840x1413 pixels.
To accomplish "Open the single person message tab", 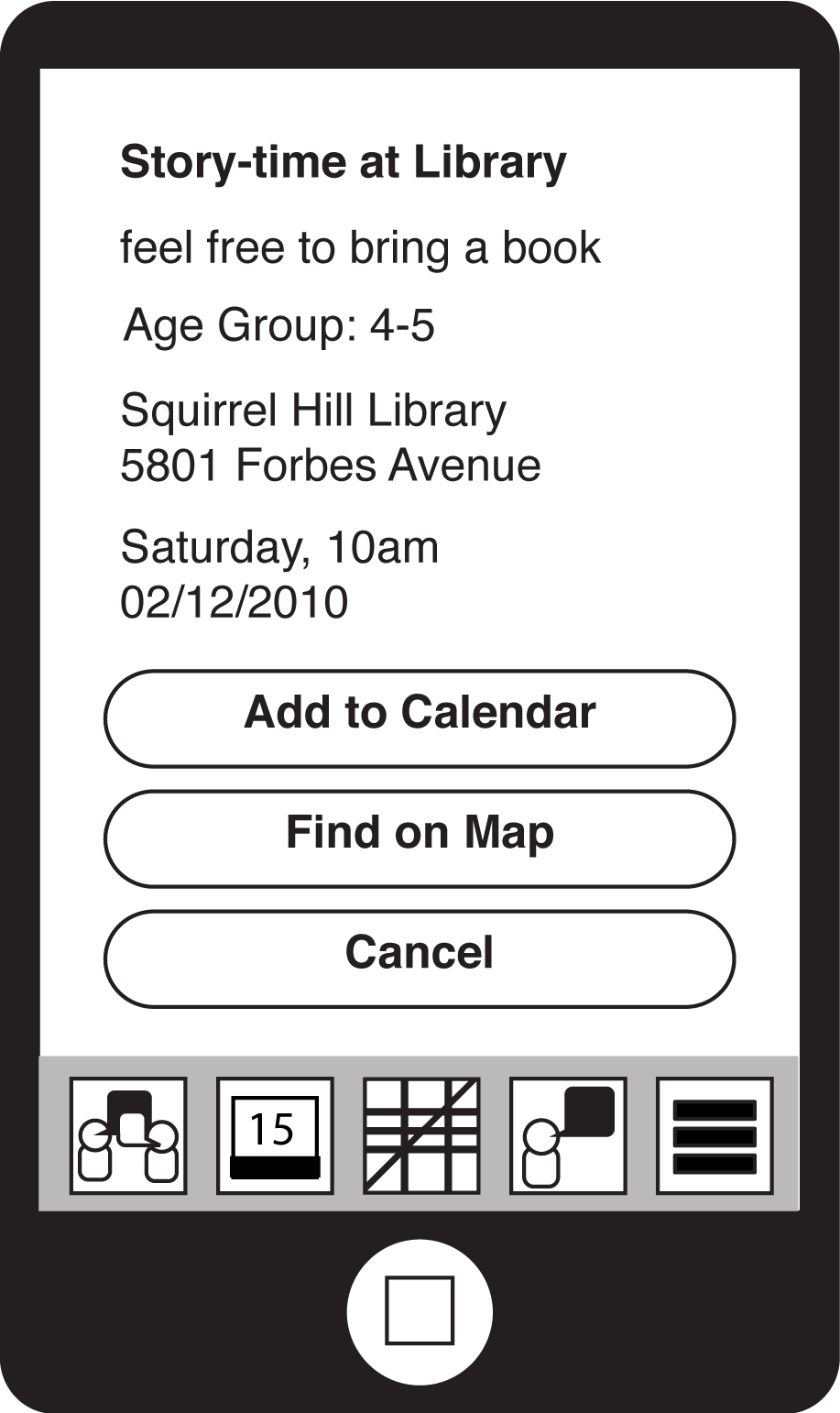I will tap(568, 1136).
